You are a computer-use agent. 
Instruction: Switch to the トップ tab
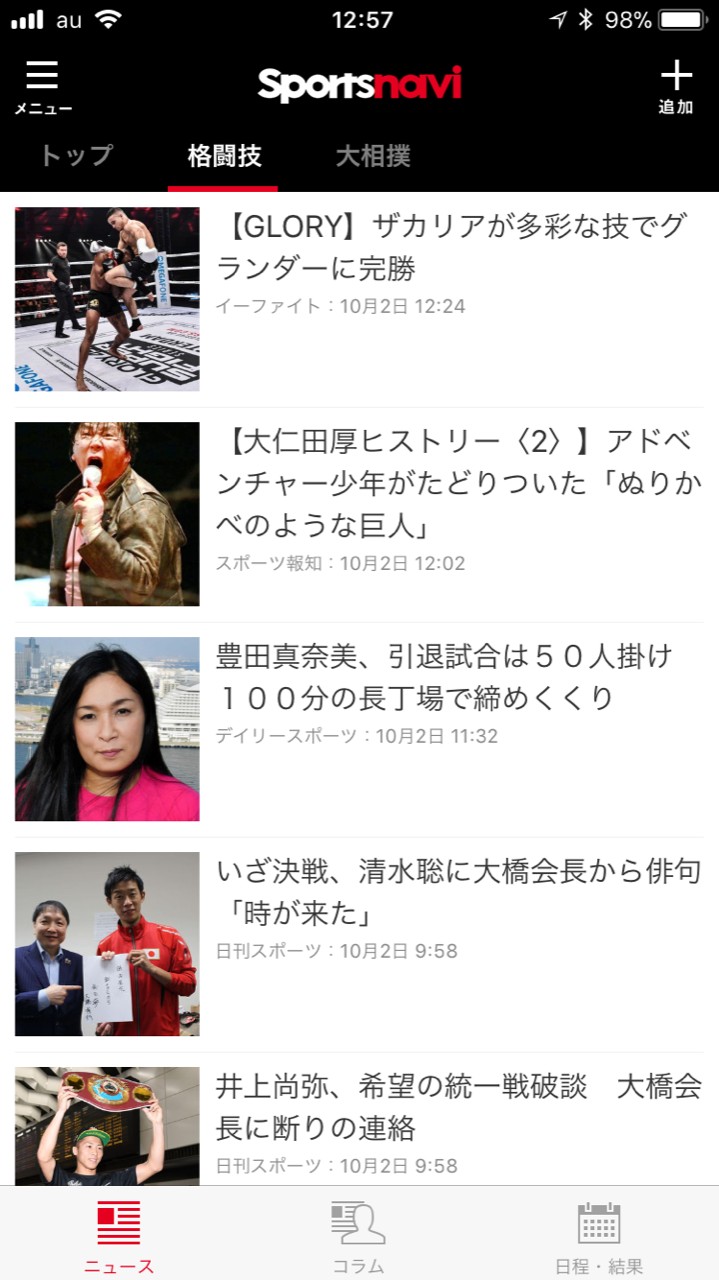click(76, 156)
